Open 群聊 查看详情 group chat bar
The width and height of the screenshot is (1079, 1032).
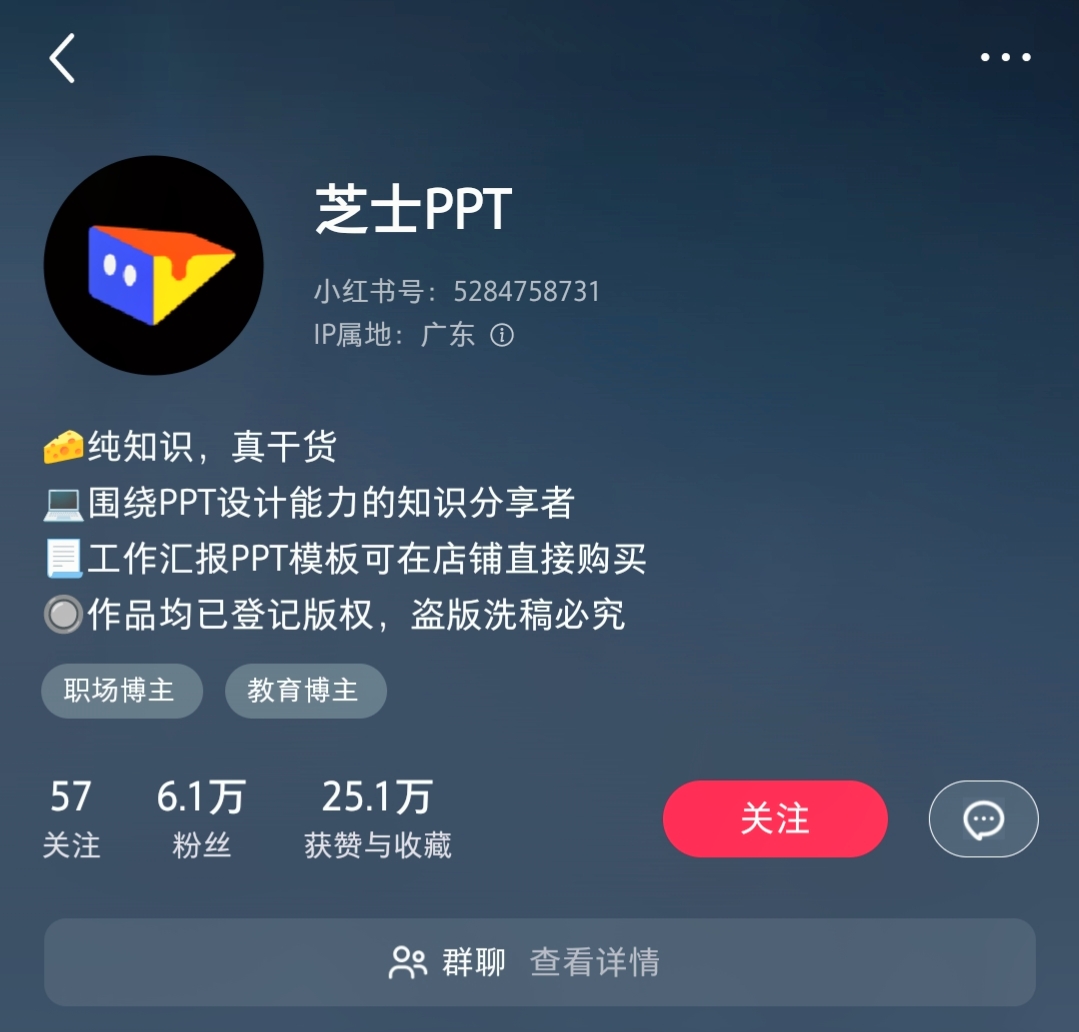point(539,962)
